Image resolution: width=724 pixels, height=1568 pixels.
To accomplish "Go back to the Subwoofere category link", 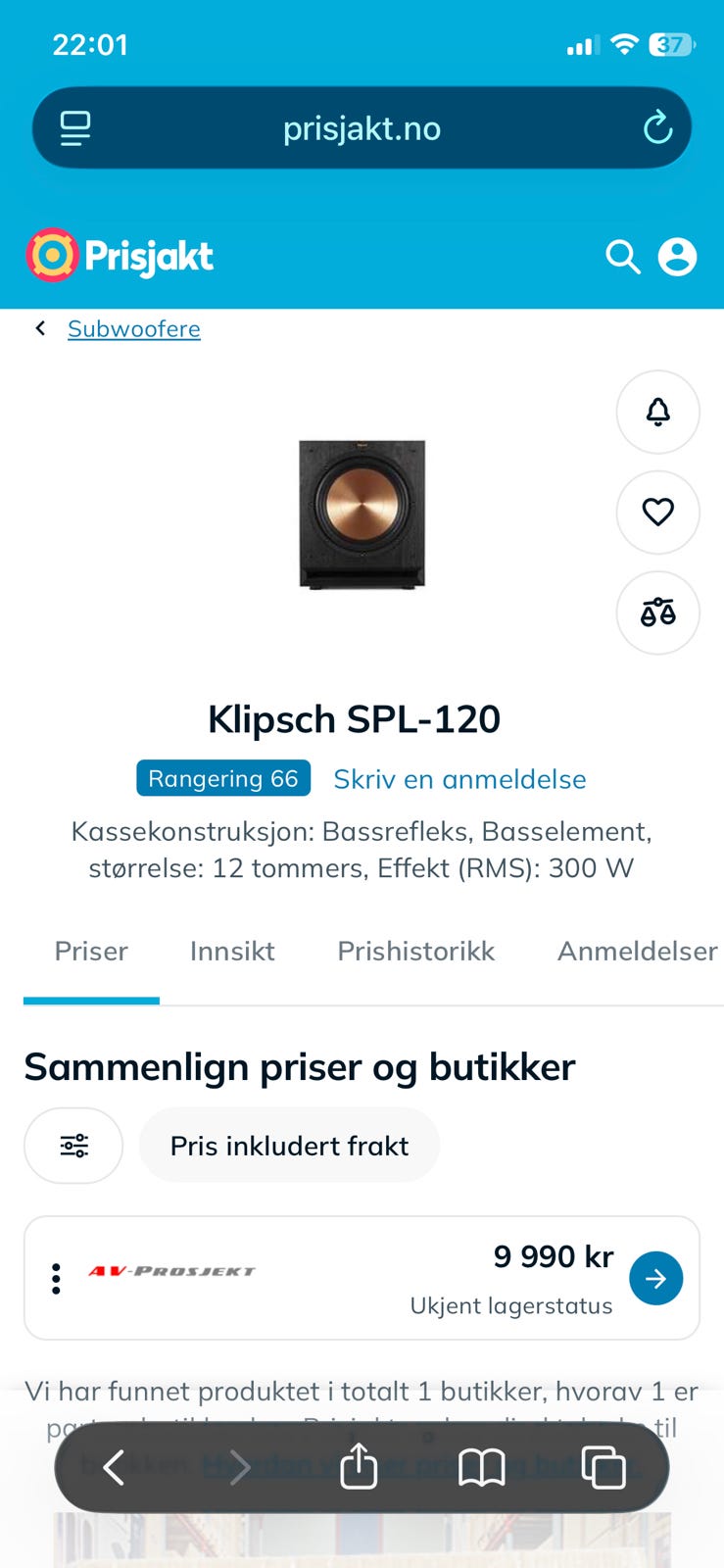I will 134,328.
